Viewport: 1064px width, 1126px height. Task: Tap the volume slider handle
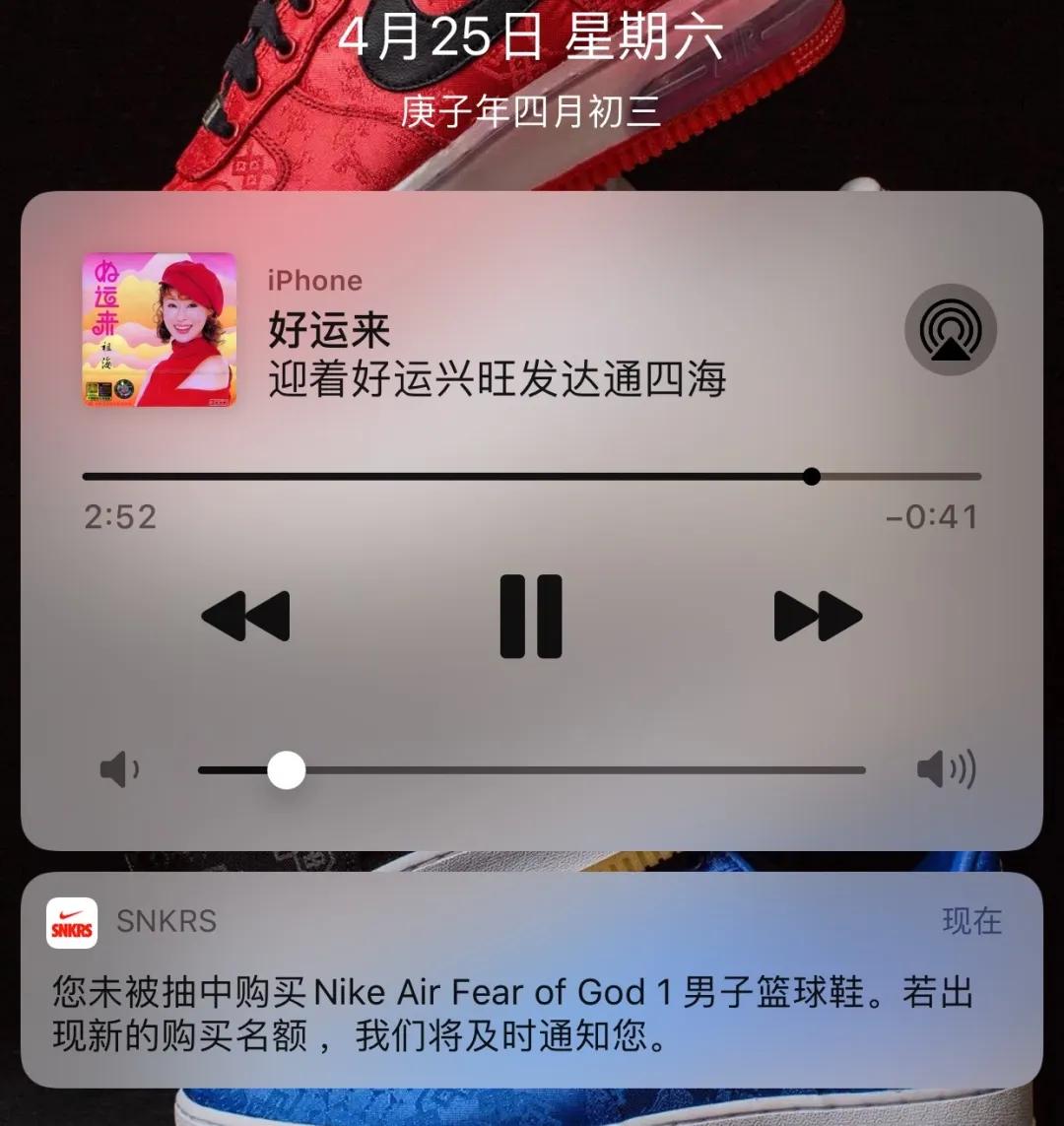pos(287,769)
